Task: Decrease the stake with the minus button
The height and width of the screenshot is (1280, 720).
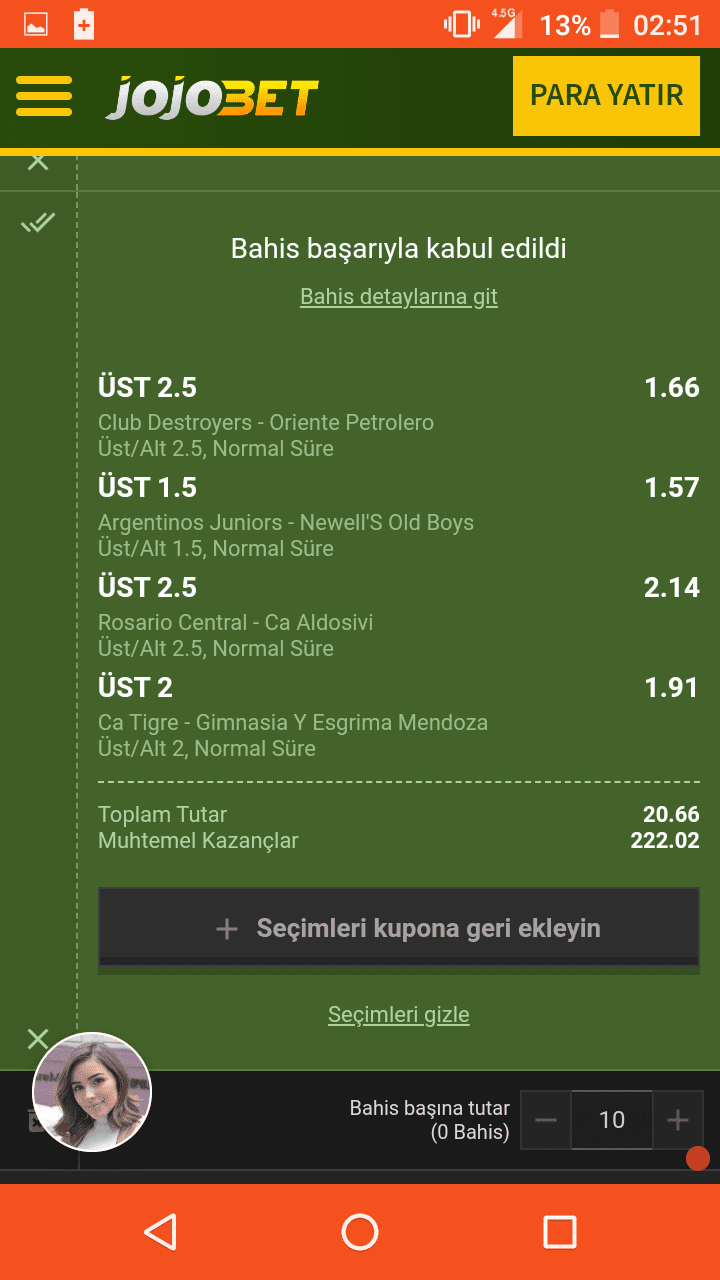Action: (x=546, y=1120)
